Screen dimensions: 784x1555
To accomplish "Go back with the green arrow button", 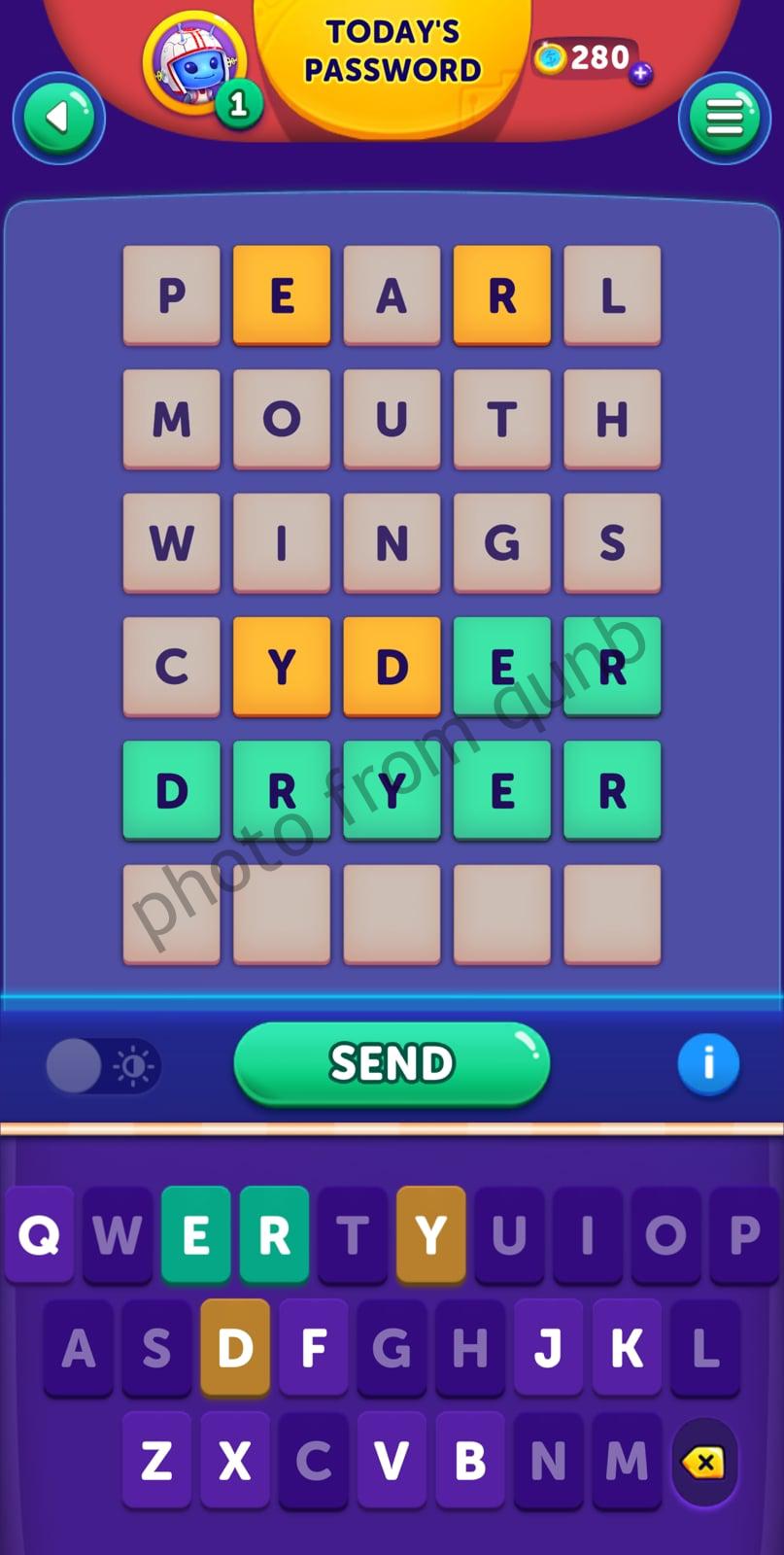I will (58, 118).
